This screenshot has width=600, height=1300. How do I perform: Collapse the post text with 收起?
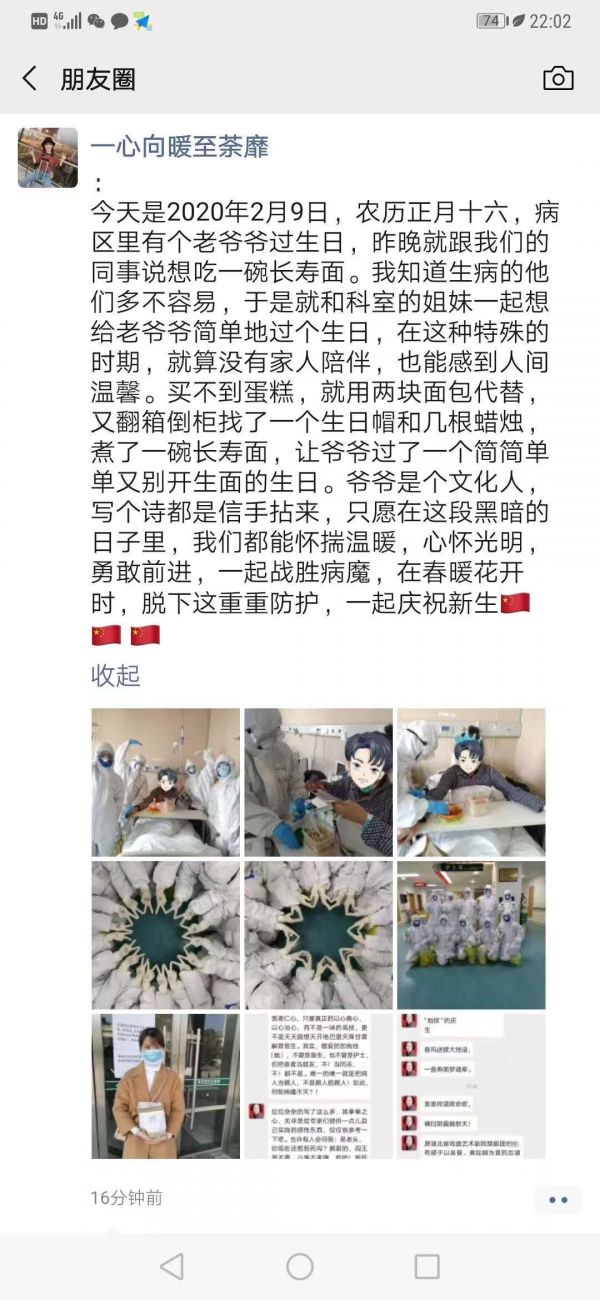(x=115, y=675)
